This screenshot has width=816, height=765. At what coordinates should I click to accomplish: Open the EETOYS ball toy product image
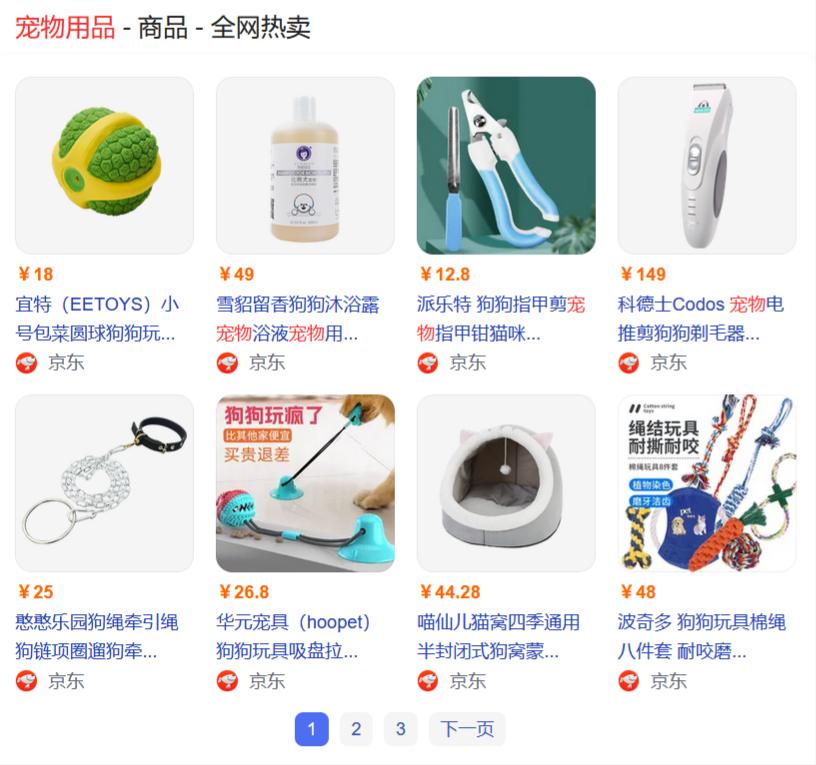(104, 165)
